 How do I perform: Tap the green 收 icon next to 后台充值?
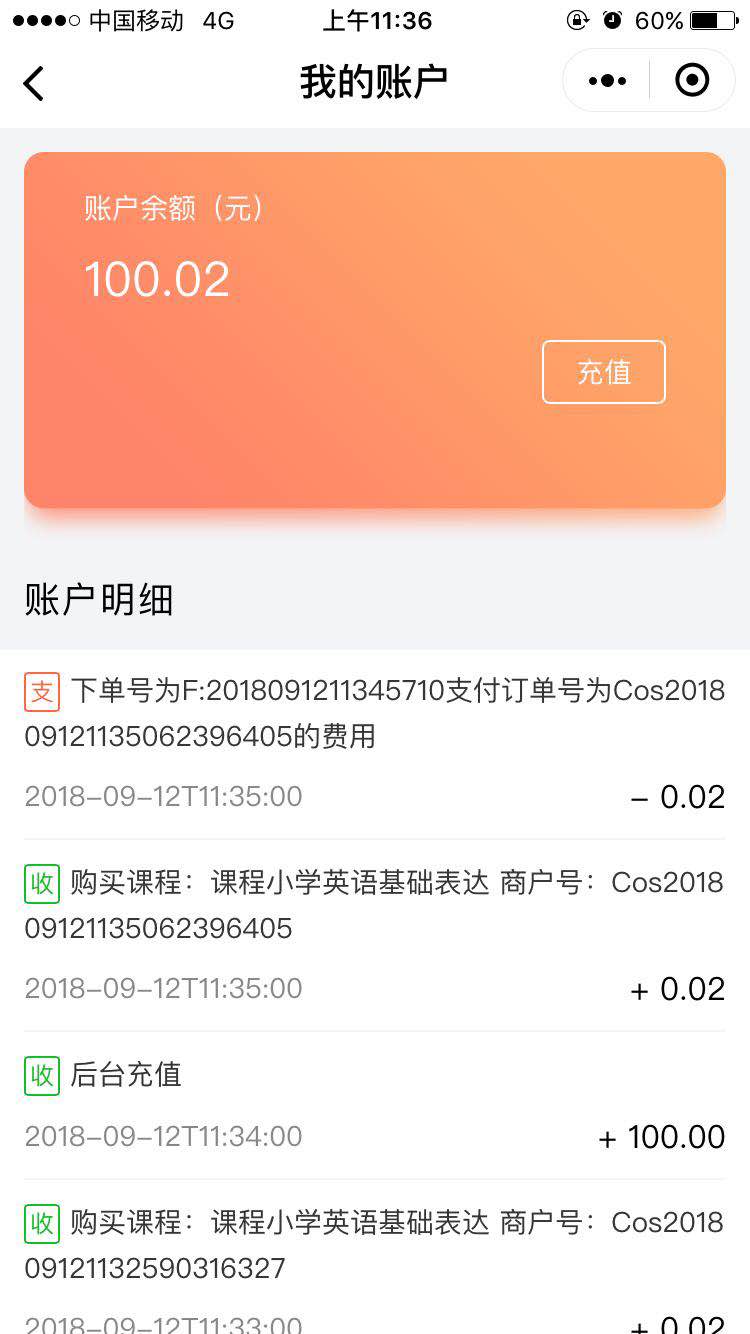pyautogui.click(x=41, y=1076)
